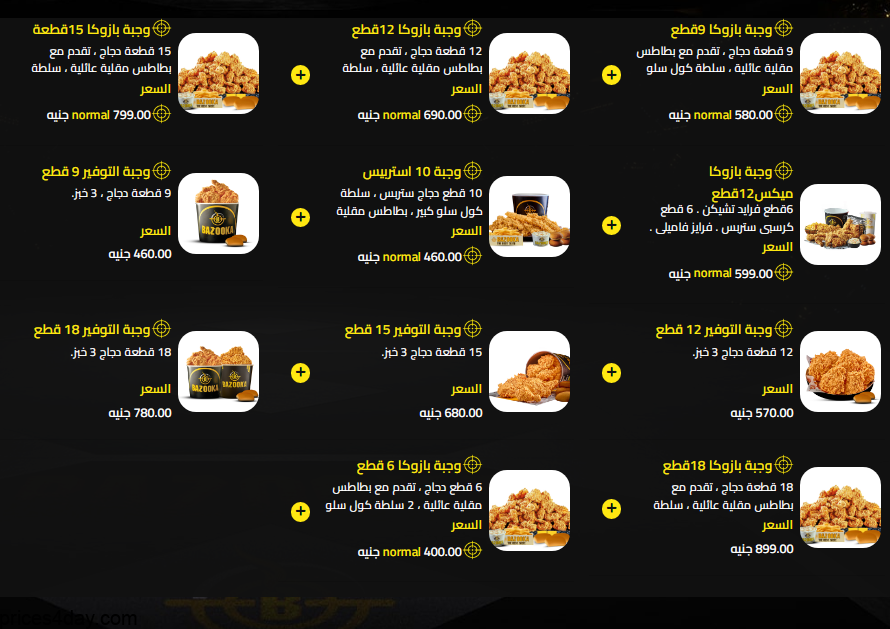Add the 6-piece Bazooka meal (400.00)
Viewport: 890px width, 629px height.
point(300,511)
